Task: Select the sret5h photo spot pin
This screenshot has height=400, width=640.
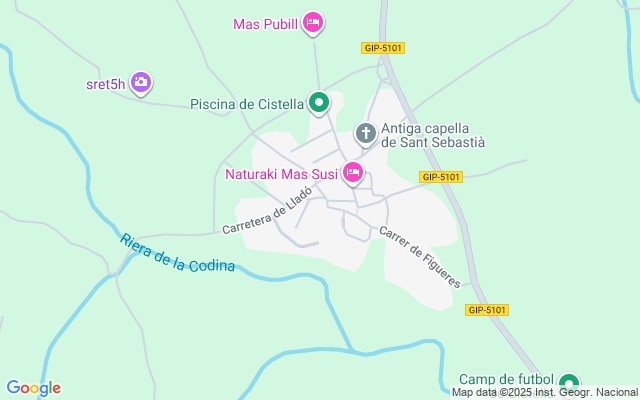Action: point(142,83)
